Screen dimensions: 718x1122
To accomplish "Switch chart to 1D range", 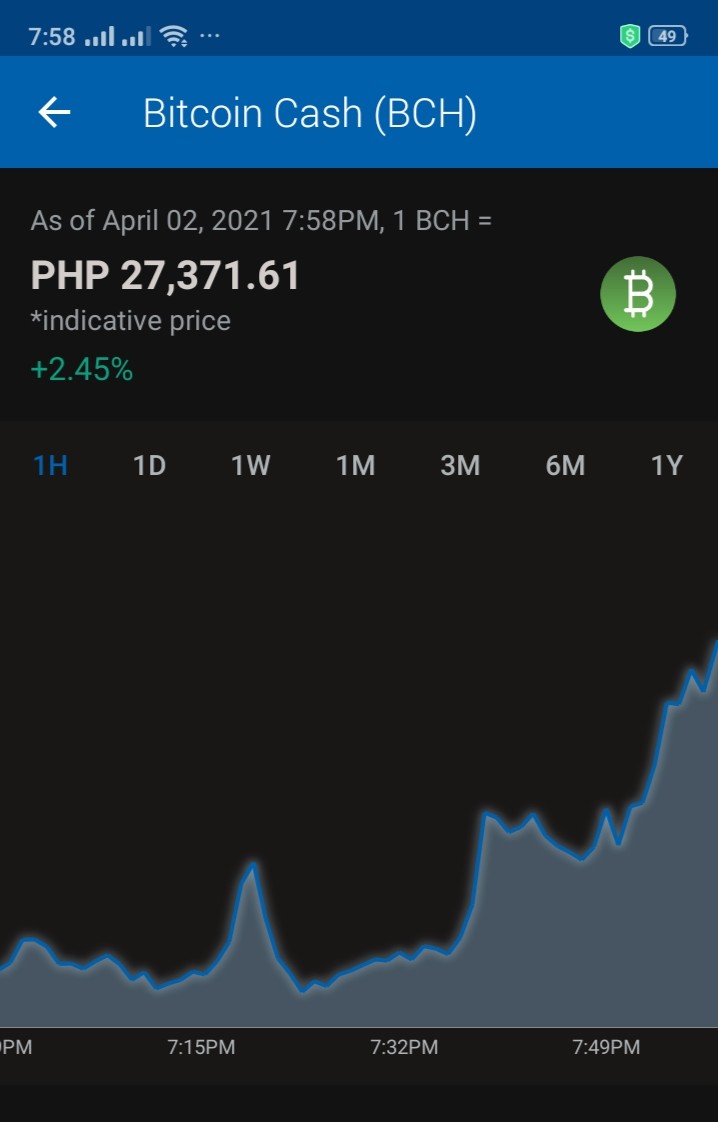I will pyautogui.click(x=150, y=466).
